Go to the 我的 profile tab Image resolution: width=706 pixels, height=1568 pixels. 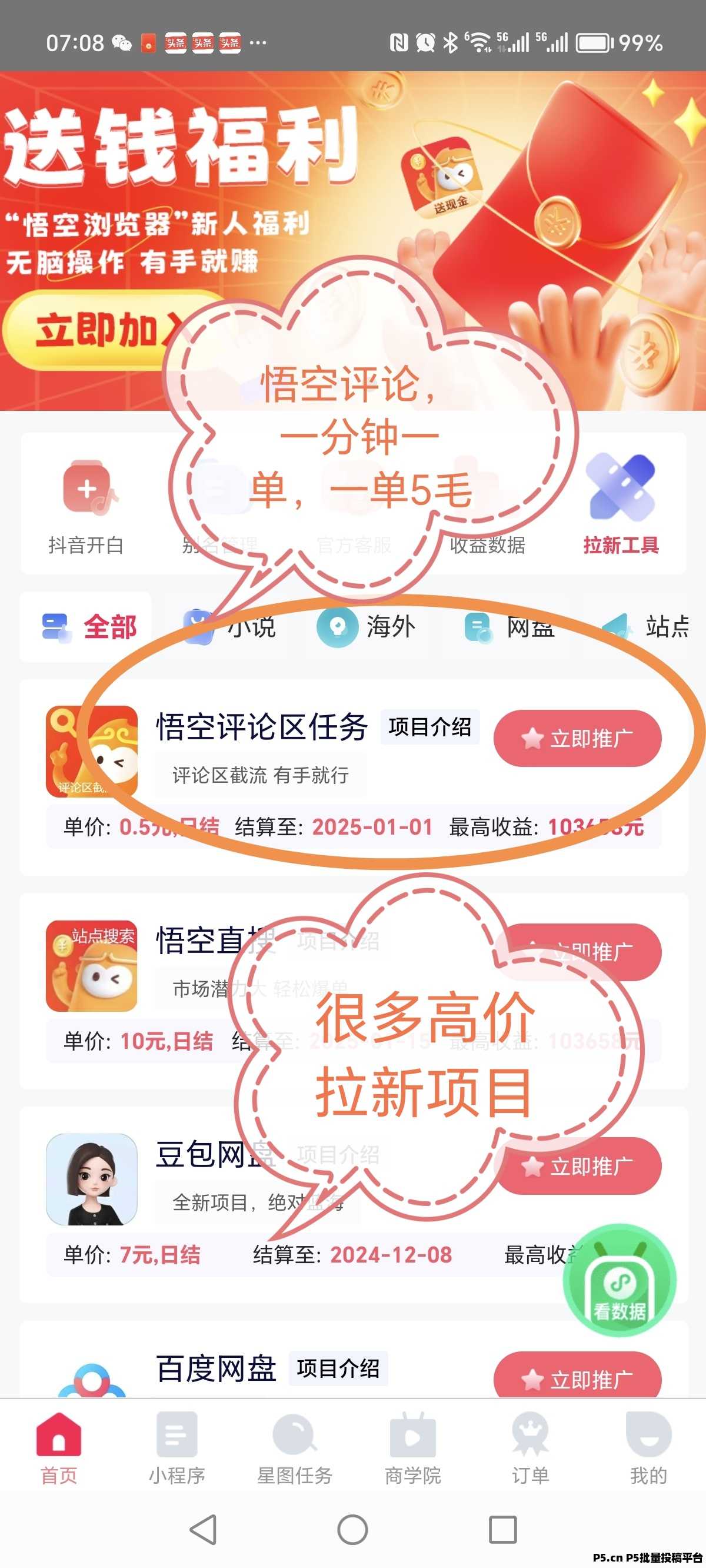[648, 1448]
